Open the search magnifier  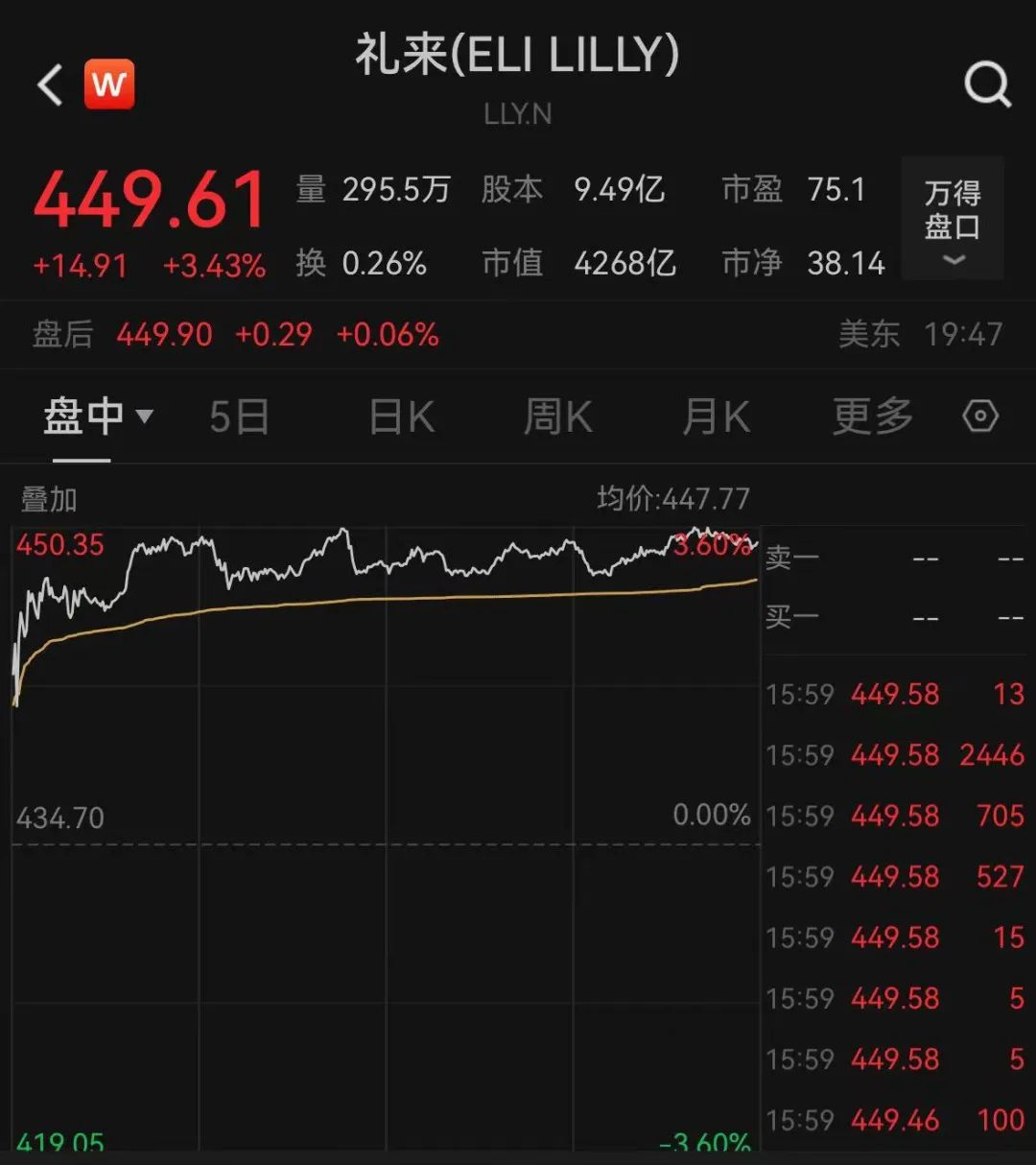[x=987, y=84]
